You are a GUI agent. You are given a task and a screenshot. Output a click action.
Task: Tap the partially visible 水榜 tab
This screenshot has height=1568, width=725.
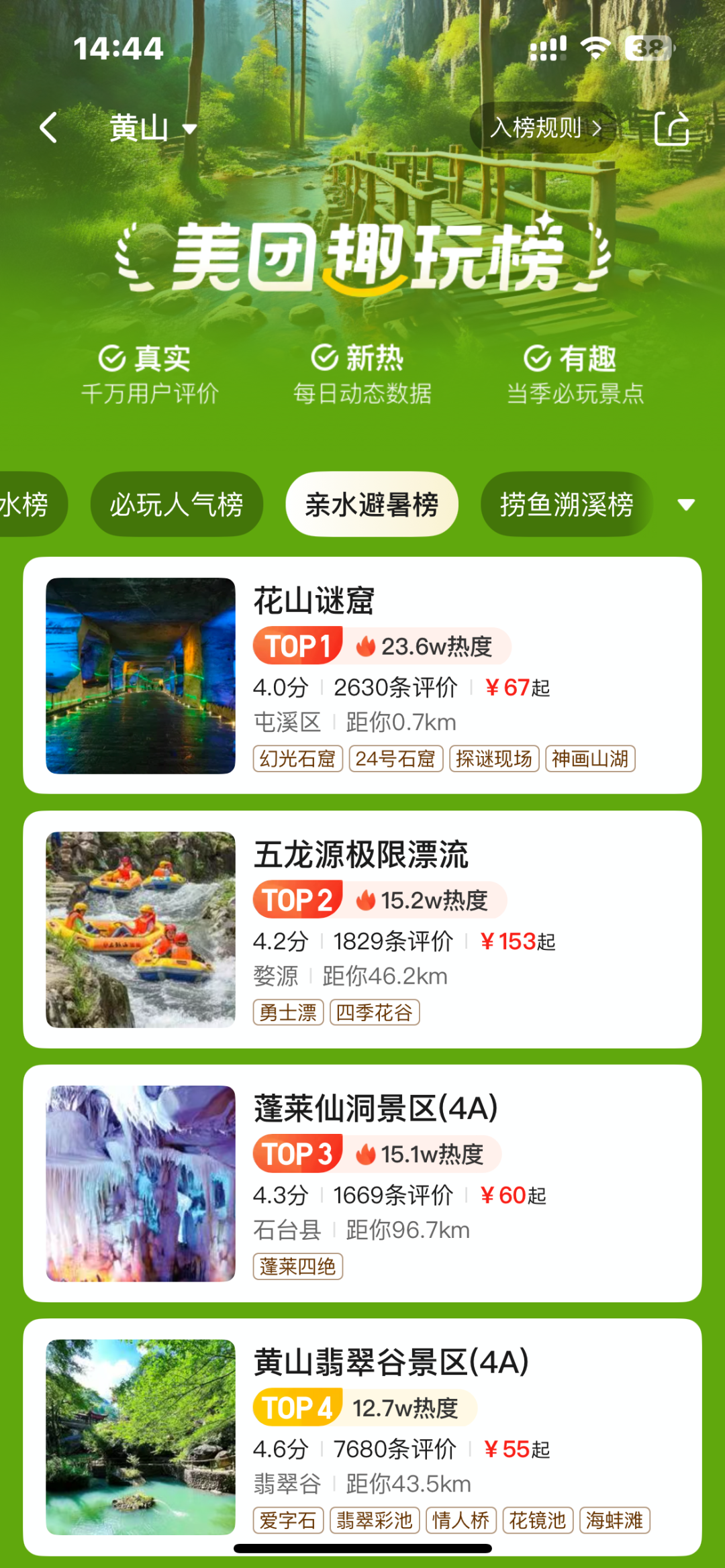coord(27,505)
